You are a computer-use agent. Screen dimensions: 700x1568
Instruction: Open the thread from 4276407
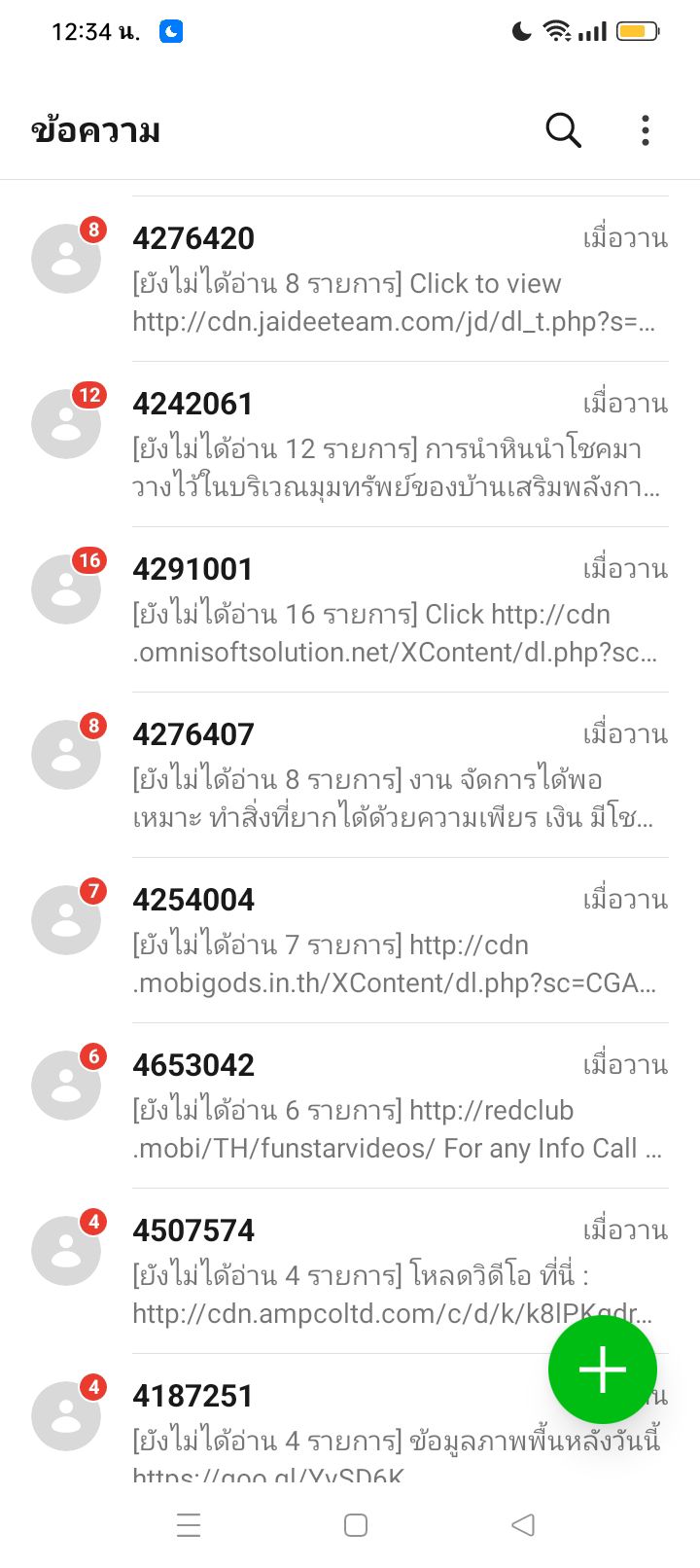click(x=389, y=776)
